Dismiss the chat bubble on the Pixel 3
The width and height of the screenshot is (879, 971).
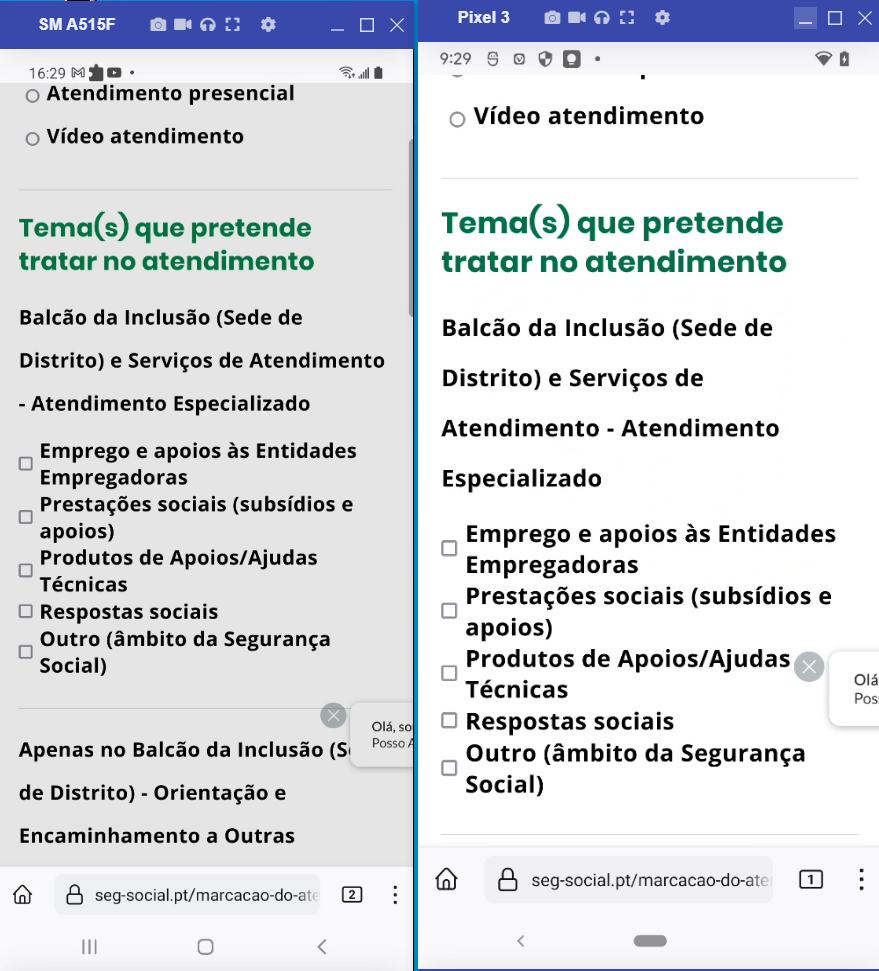[x=809, y=667]
